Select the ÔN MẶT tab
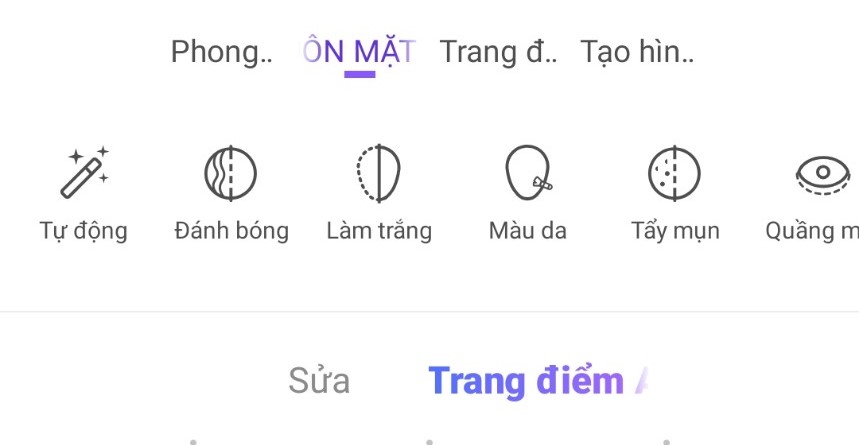The height and width of the screenshot is (445, 859). click(x=359, y=52)
